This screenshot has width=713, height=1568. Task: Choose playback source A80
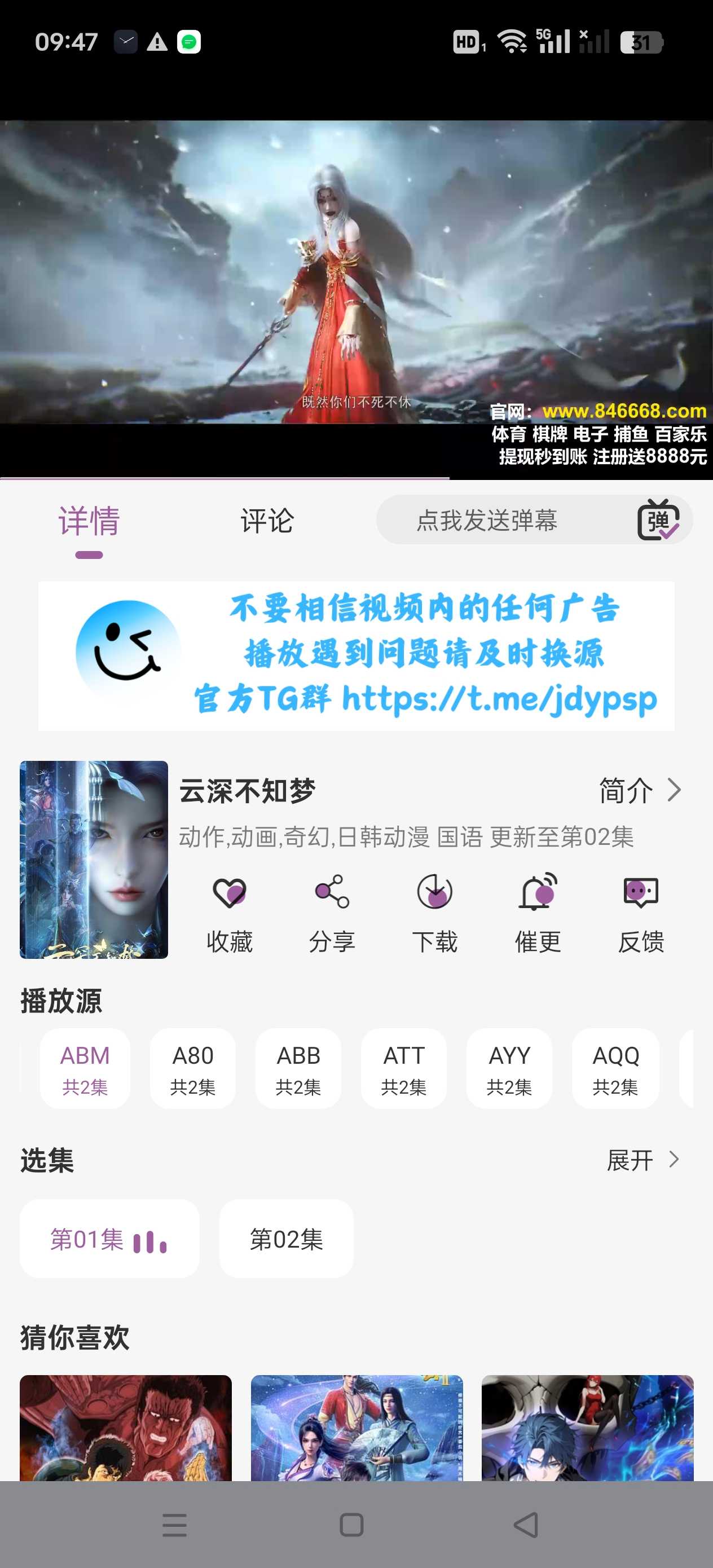point(192,1068)
